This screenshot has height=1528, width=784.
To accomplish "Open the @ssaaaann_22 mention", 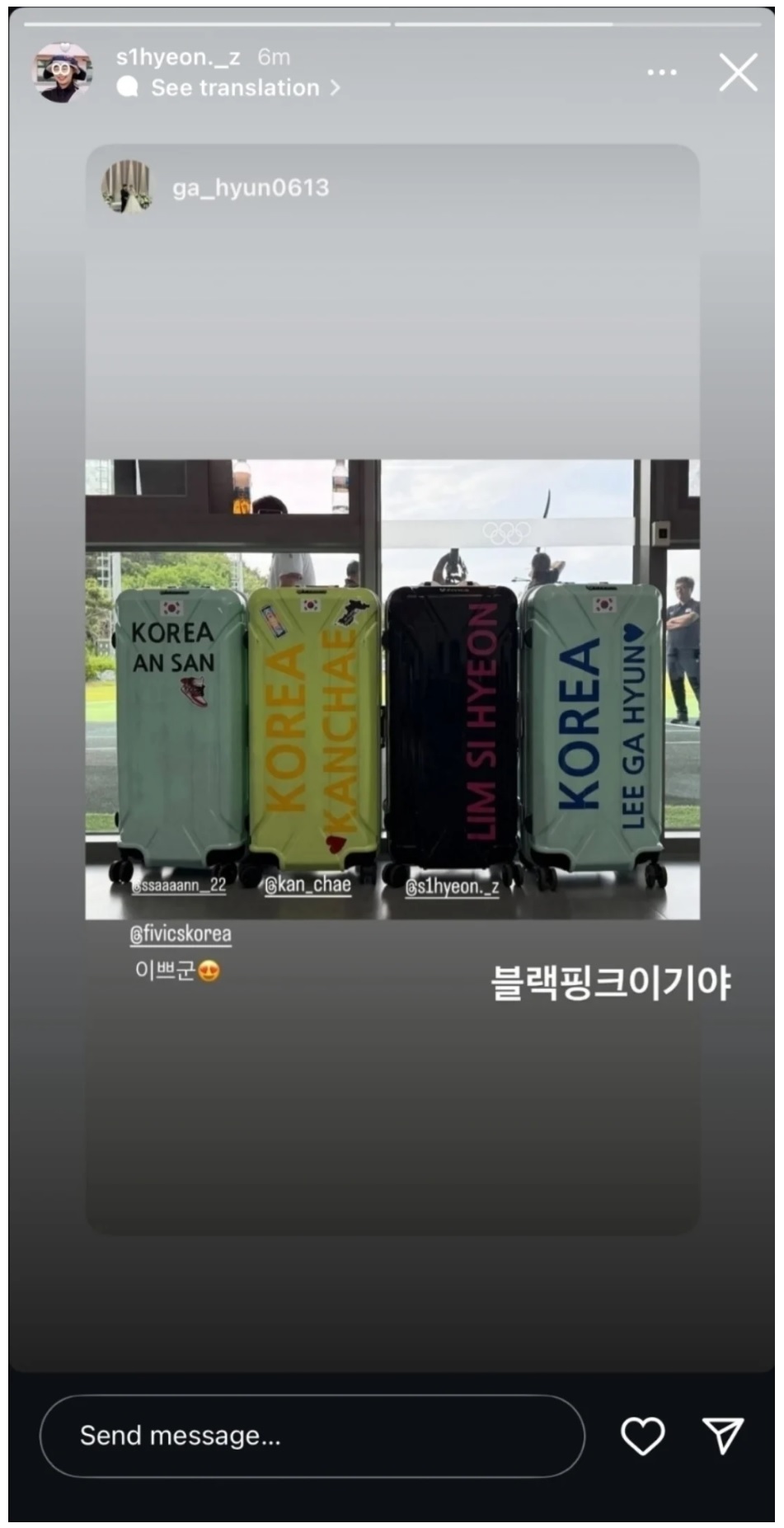I will pos(179,886).
